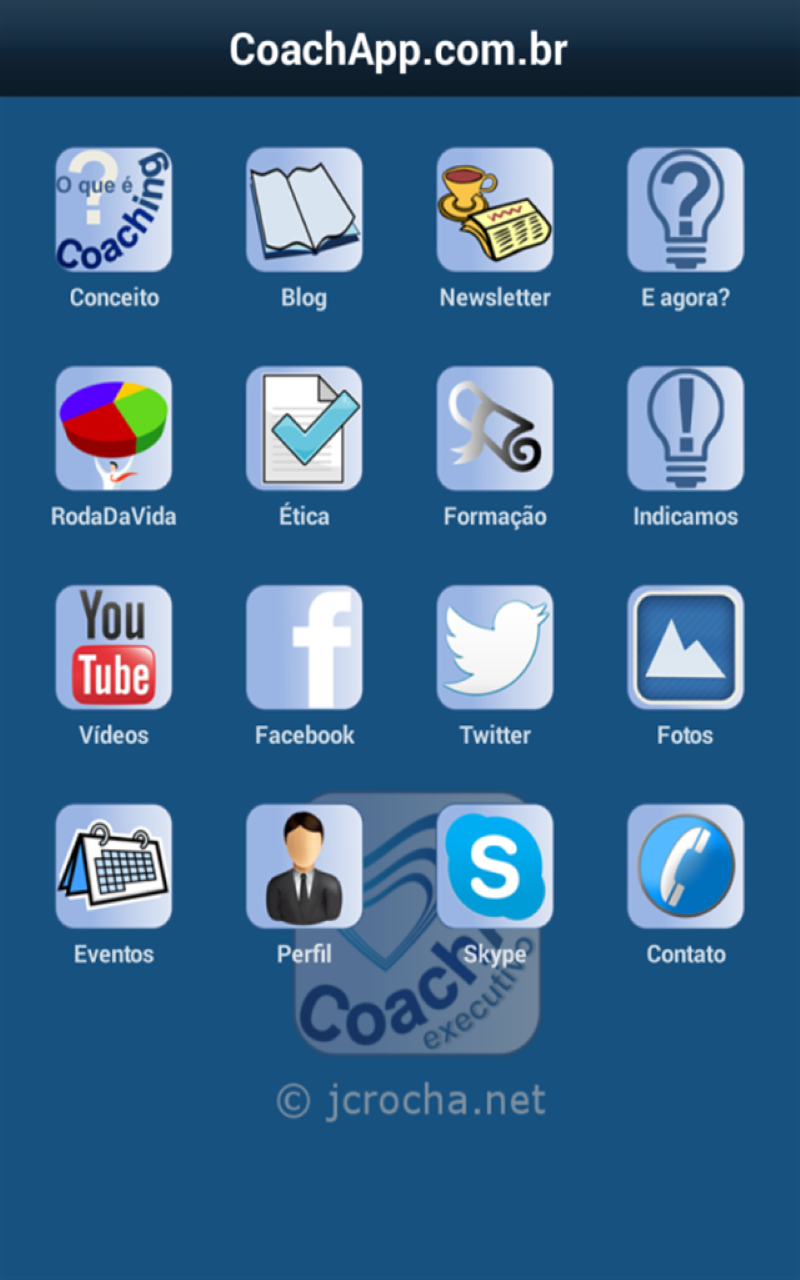Select the Contato phone tile
Viewport: 800px width, 1280px height.
(685, 866)
